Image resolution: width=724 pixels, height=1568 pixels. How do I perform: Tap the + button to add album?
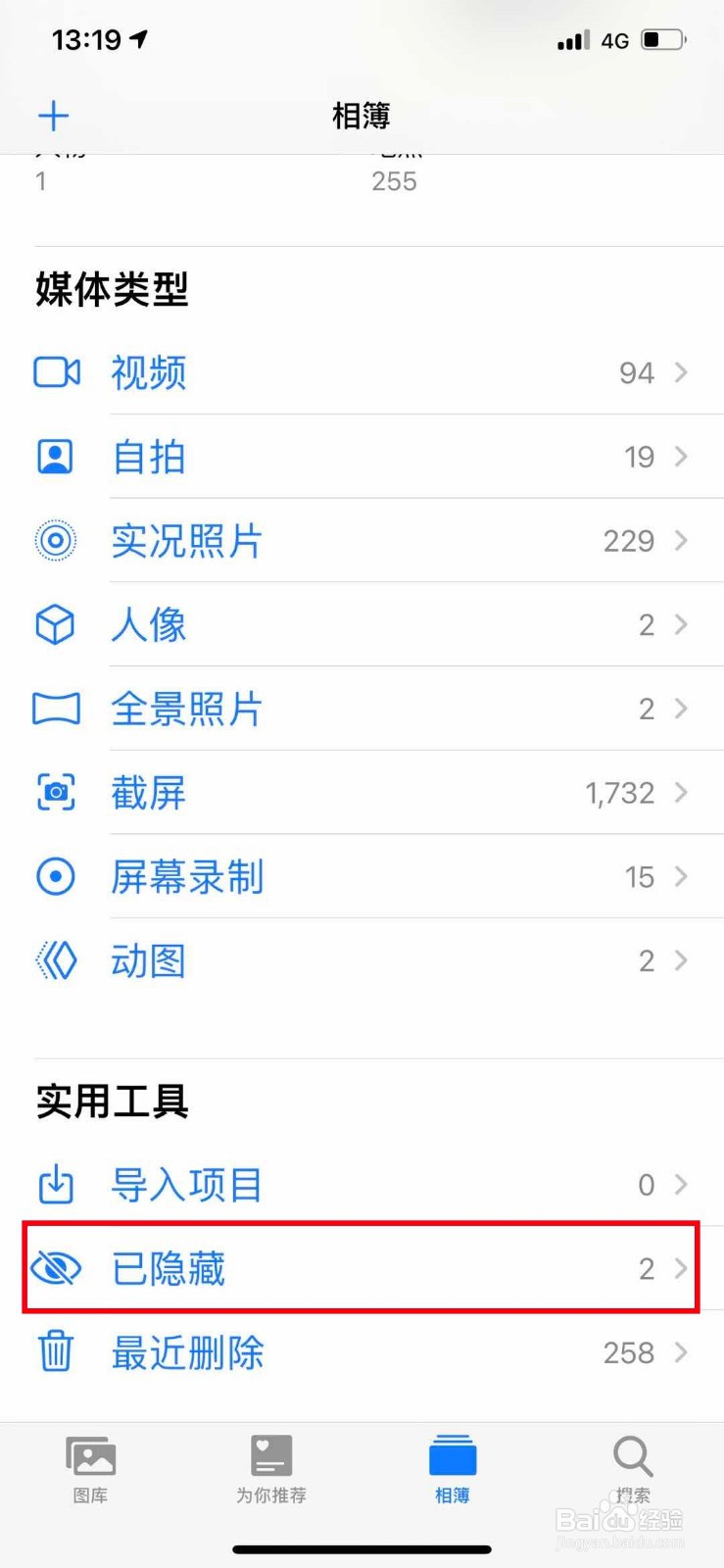[54, 115]
